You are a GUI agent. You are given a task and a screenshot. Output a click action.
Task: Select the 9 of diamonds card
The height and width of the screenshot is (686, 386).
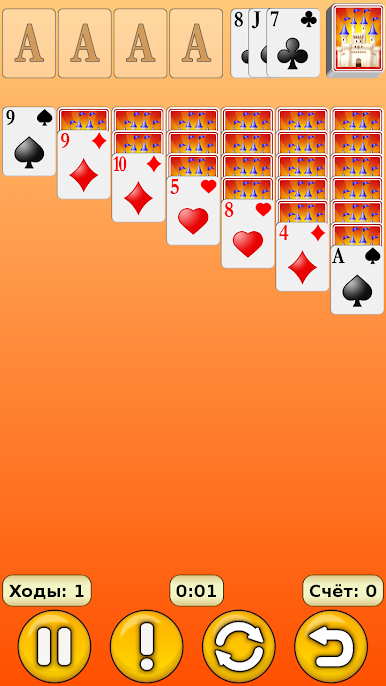click(x=84, y=164)
